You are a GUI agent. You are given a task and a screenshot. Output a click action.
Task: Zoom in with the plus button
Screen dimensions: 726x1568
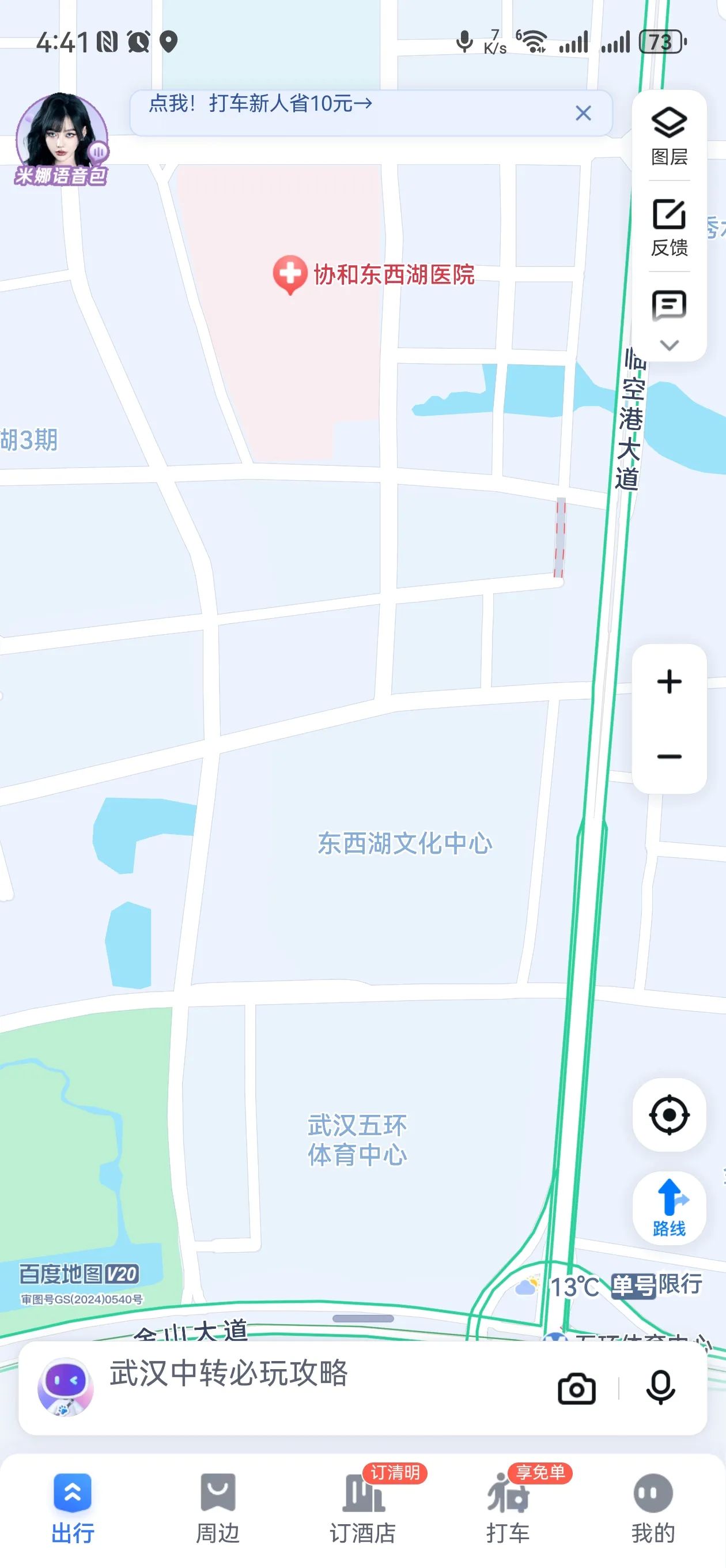click(669, 681)
